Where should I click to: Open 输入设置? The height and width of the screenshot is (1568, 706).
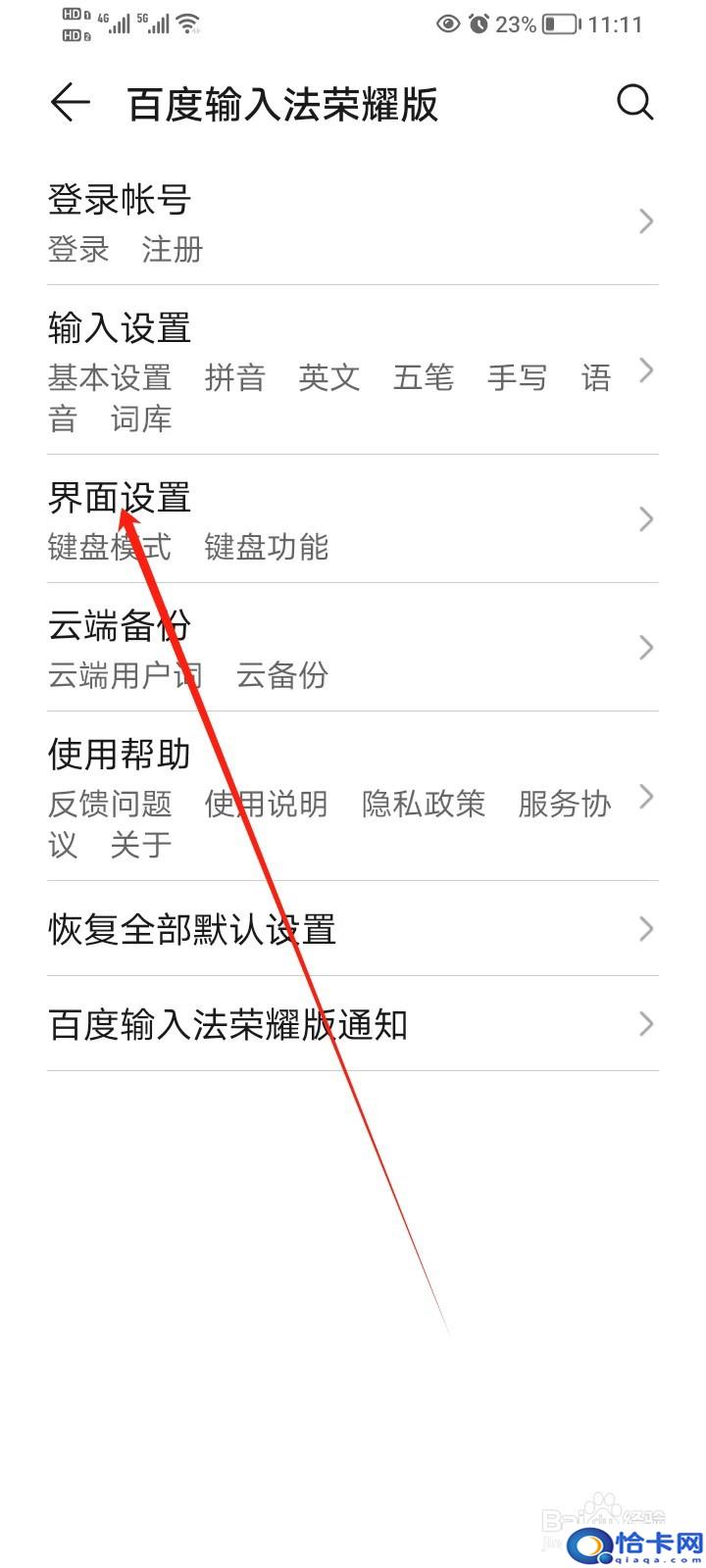pyautogui.click(x=353, y=369)
